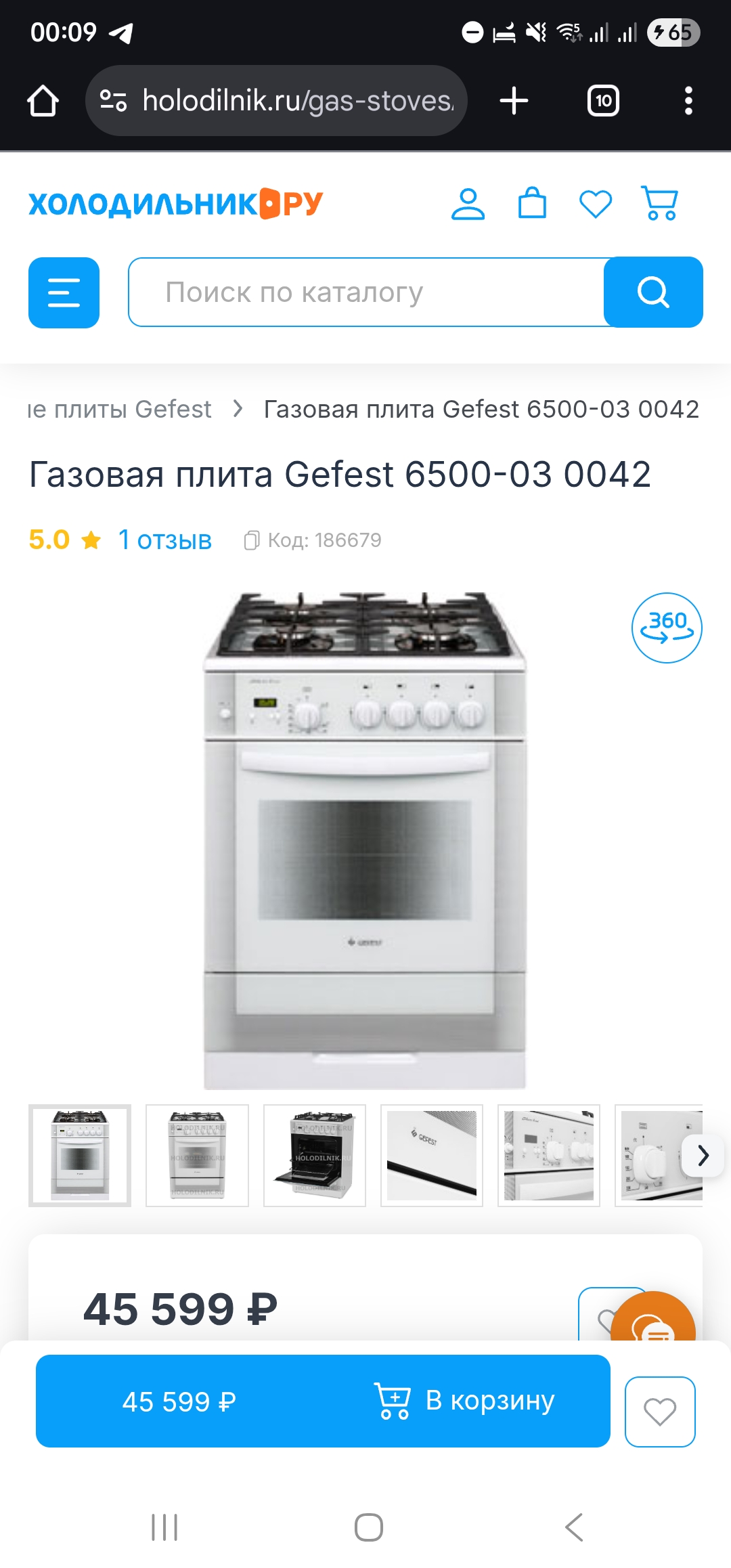Viewport: 731px width, 1568px height.
Task: Open the hamburger catalog menu
Action: [x=64, y=292]
